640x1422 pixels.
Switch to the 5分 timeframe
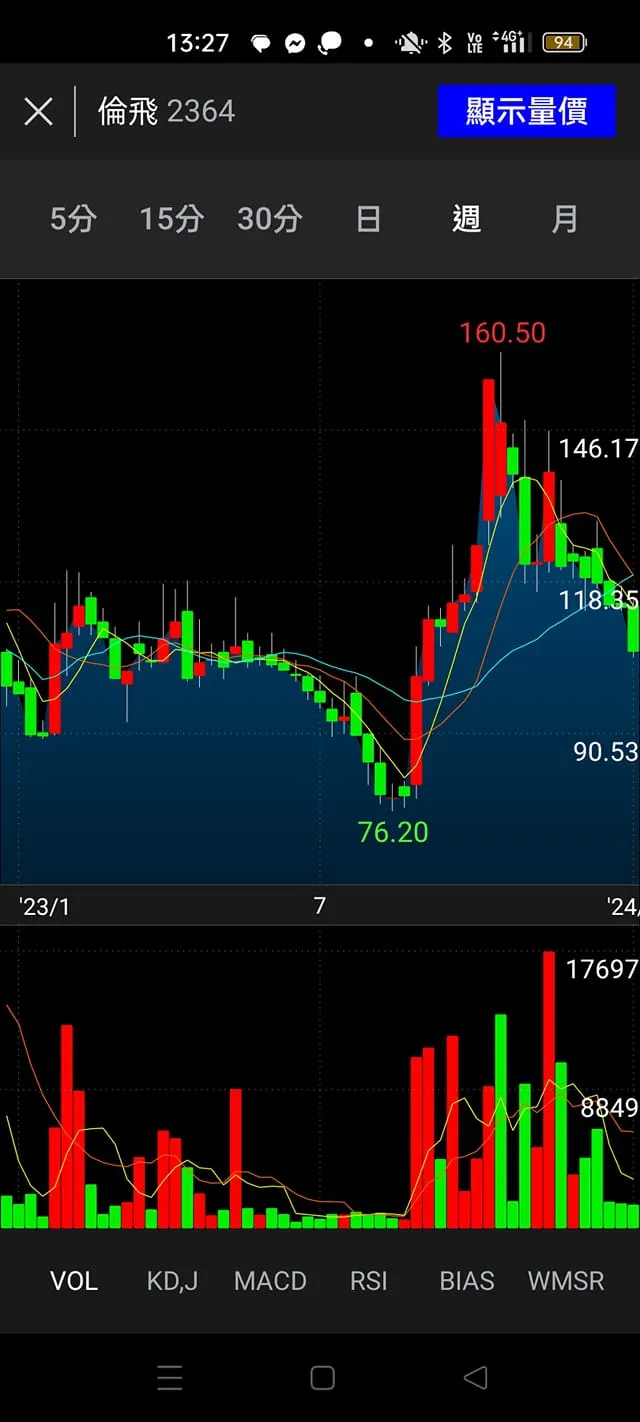point(73,219)
